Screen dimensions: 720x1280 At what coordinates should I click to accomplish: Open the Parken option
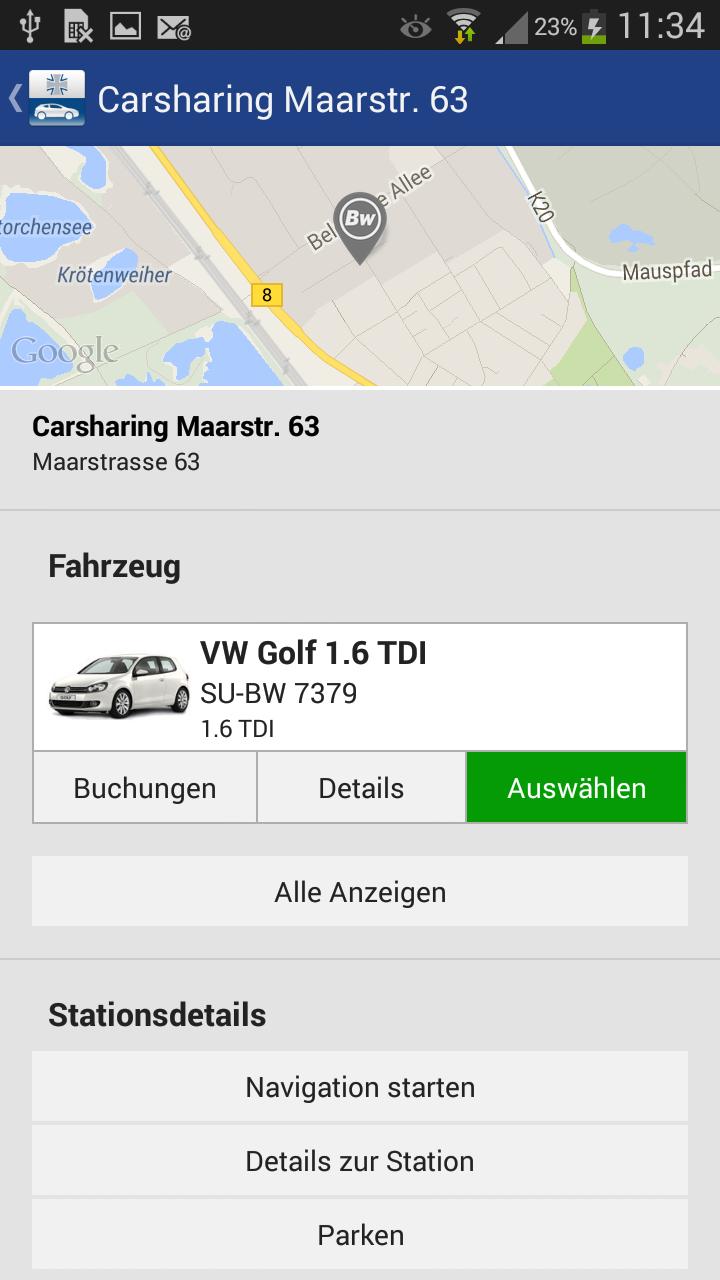[x=360, y=1235]
